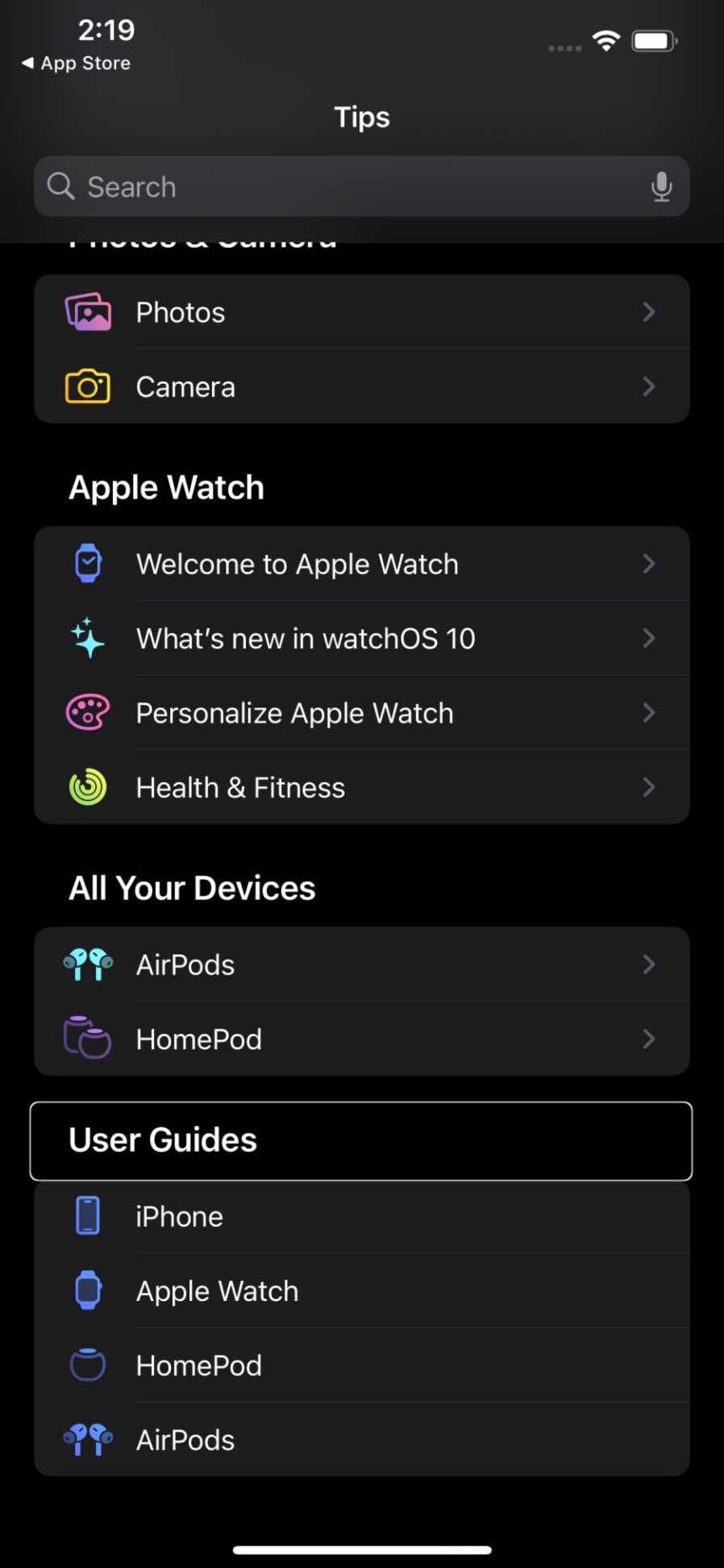The image size is (724, 1568).
Task: Expand the Photos tips row
Action: pos(648,312)
